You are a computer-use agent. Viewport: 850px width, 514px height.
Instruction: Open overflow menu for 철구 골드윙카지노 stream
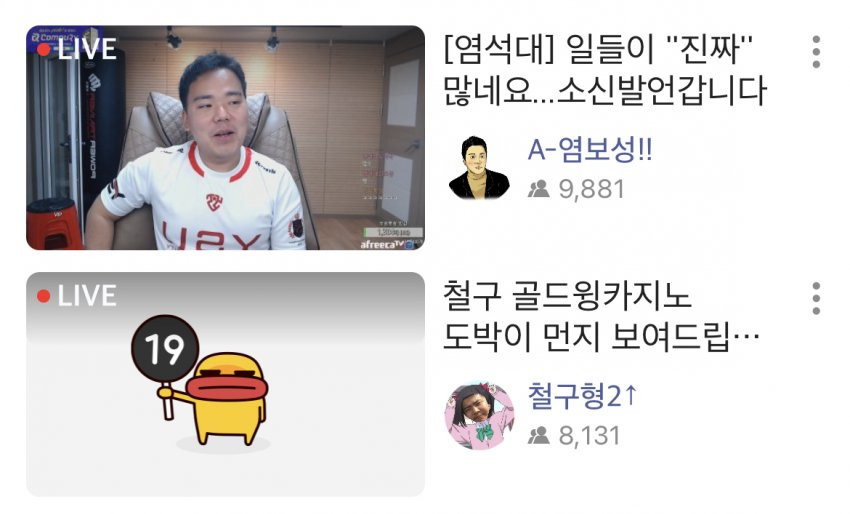[817, 298]
